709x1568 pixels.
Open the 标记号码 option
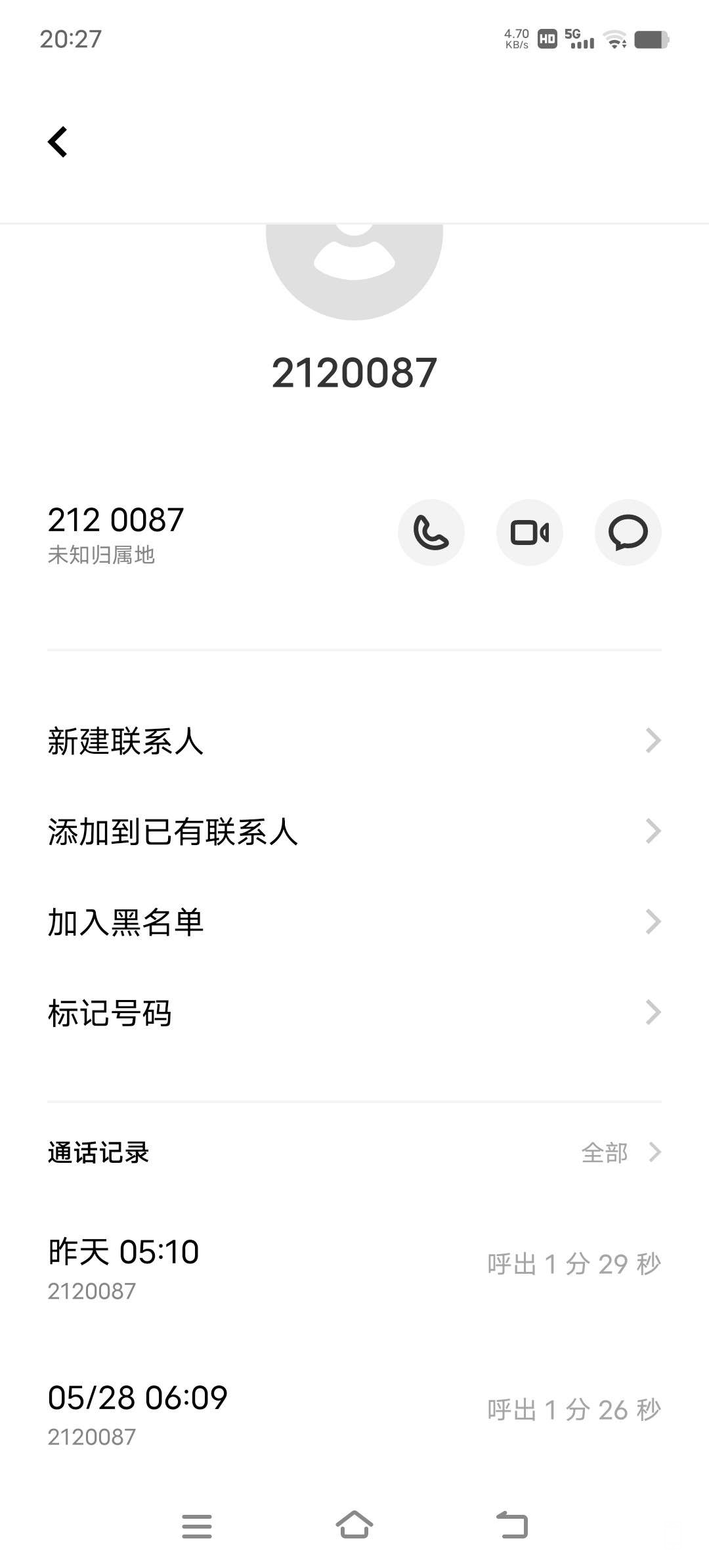pyautogui.click(x=354, y=1013)
